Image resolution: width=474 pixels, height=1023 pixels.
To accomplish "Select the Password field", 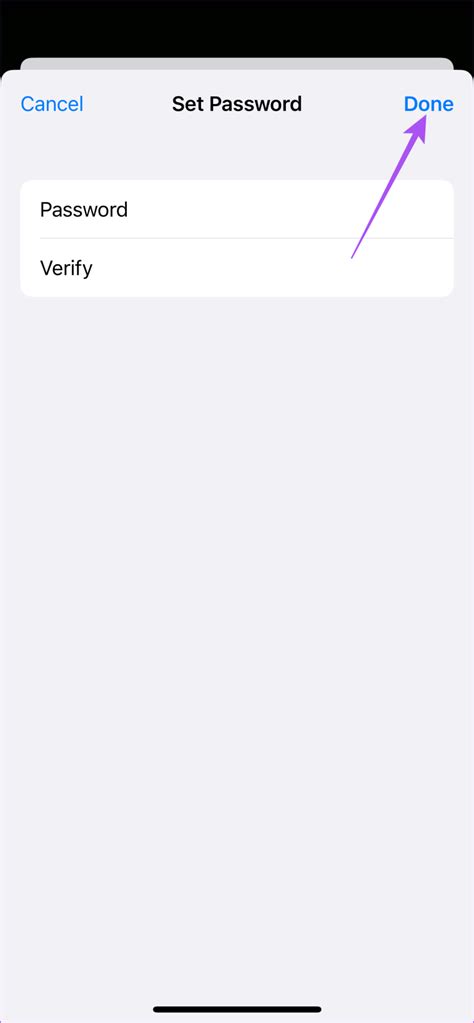I will (237, 209).
